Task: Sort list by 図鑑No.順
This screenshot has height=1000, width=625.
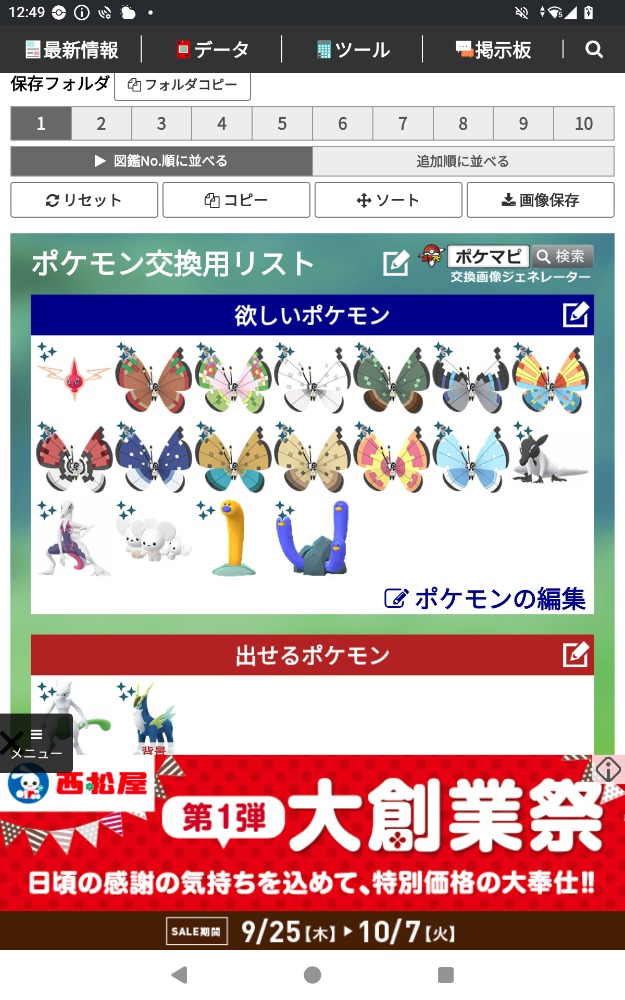Action: pos(161,161)
